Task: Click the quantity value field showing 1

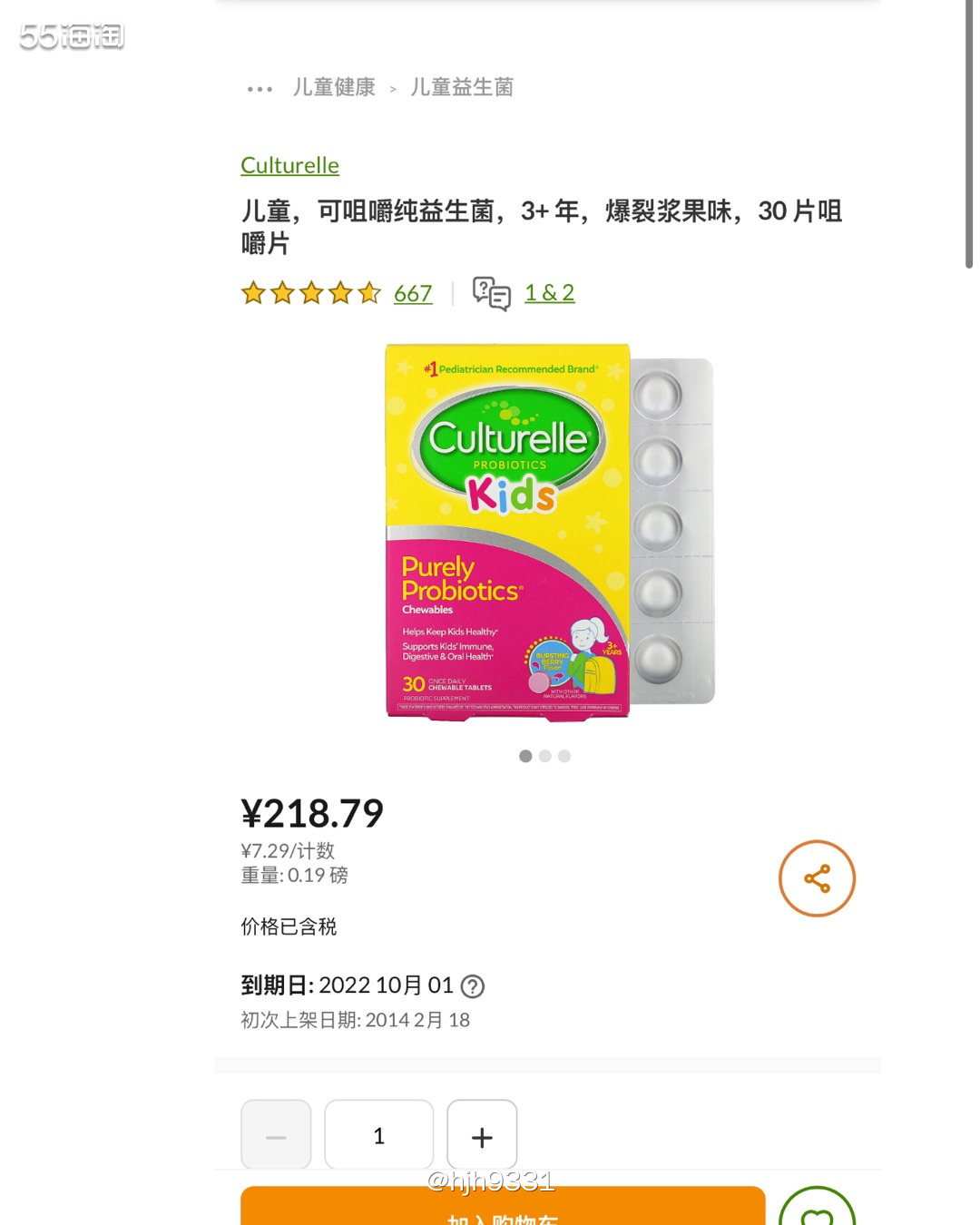Action: [378, 1135]
